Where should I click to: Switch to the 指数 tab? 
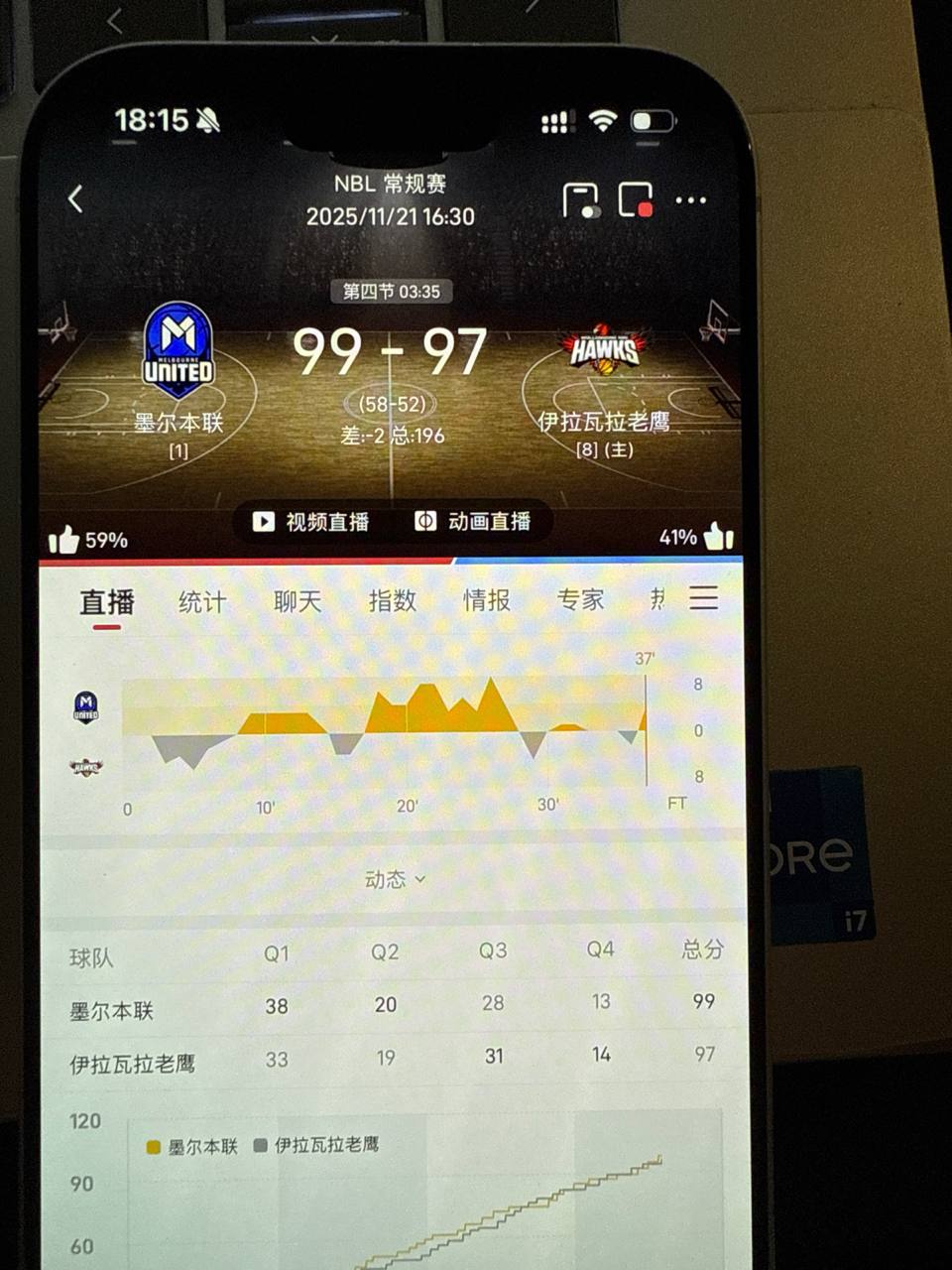point(392,600)
